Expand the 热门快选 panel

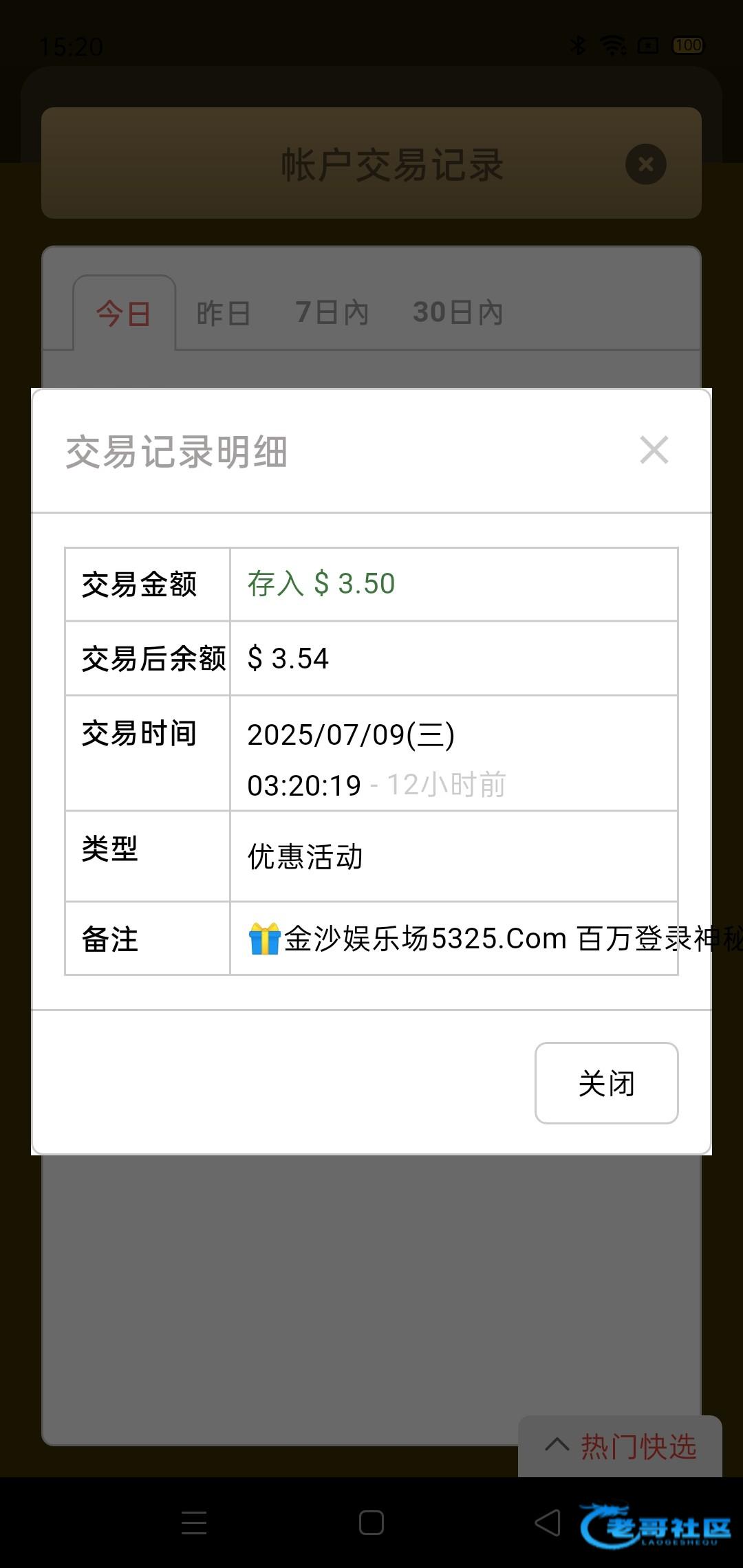tap(620, 1446)
